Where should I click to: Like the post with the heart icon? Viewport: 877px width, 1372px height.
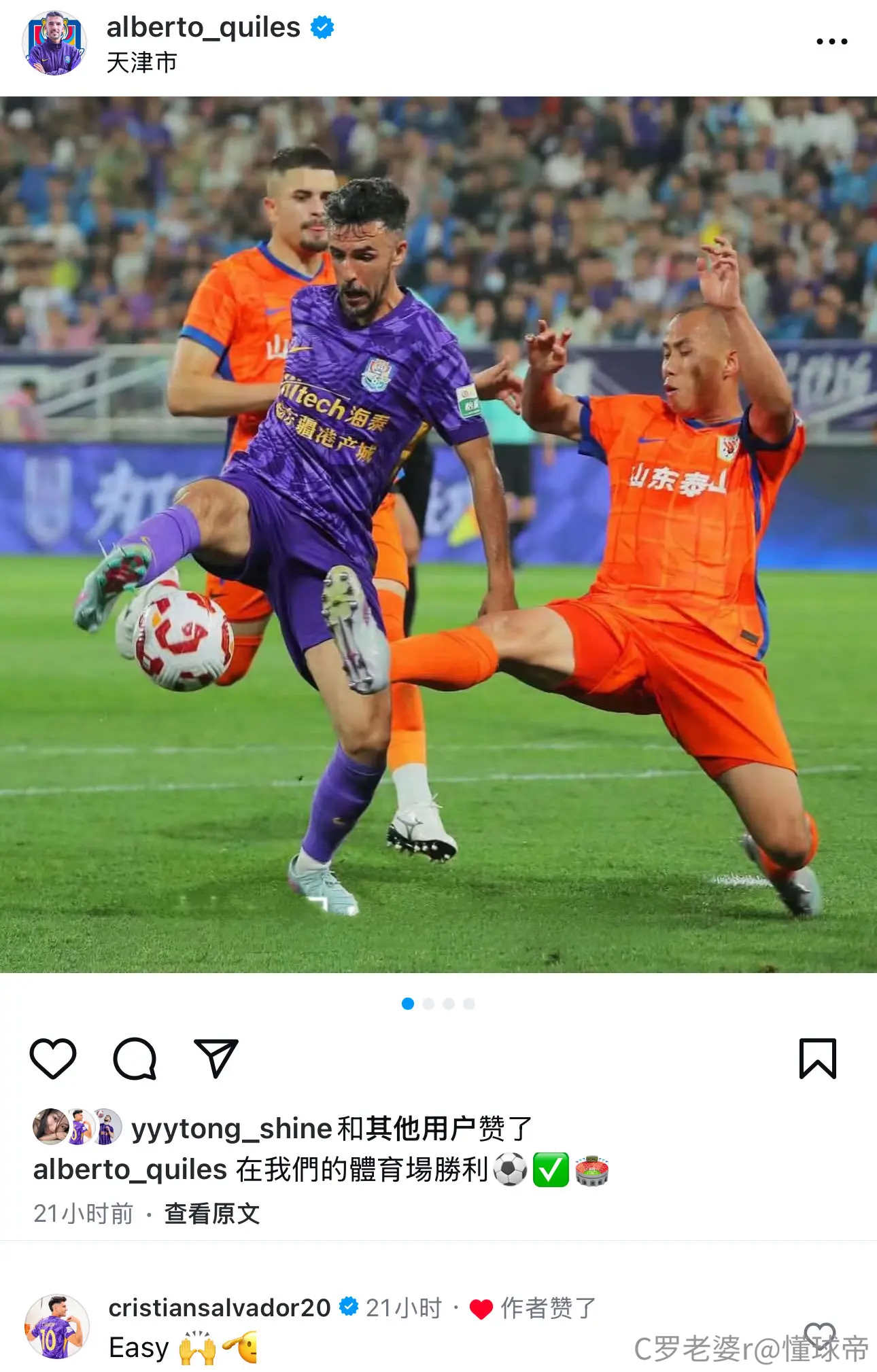click(x=53, y=1058)
